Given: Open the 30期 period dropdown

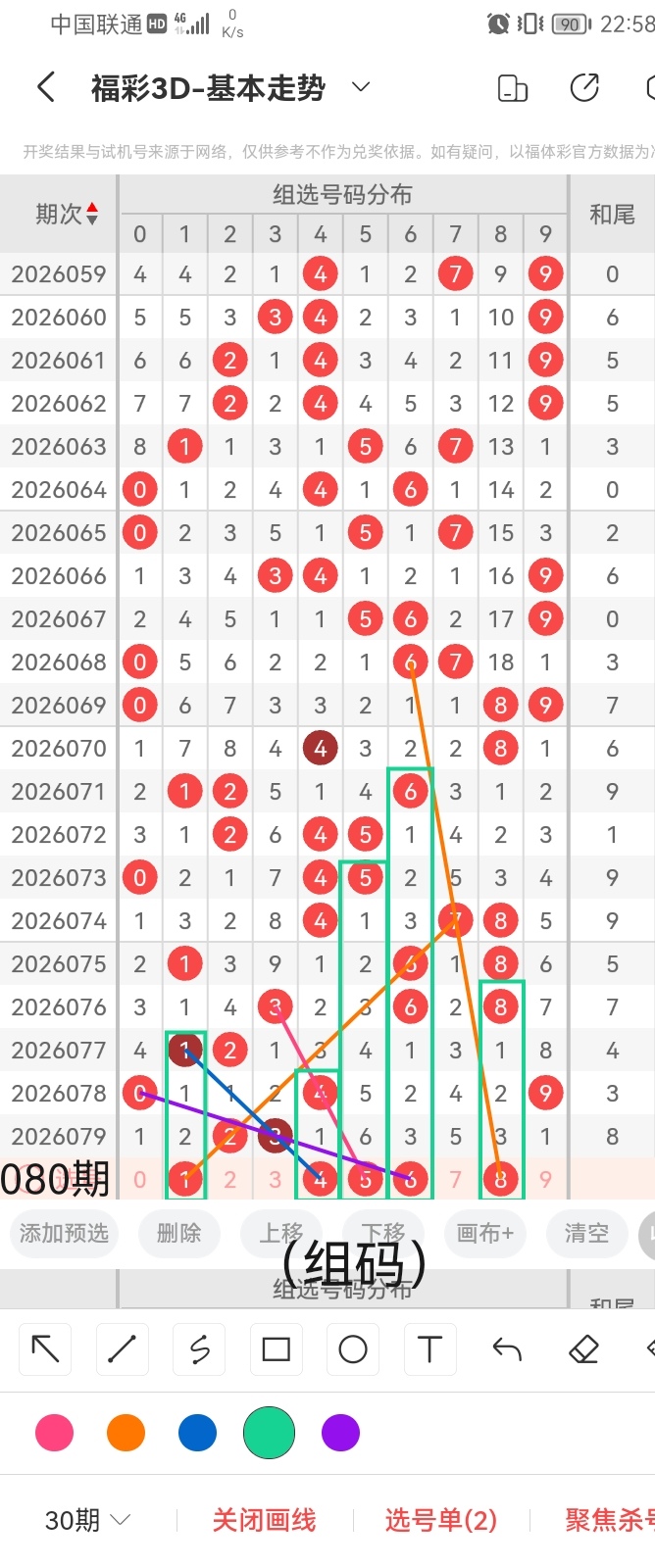Looking at the screenshot, I should [87, 1520].
